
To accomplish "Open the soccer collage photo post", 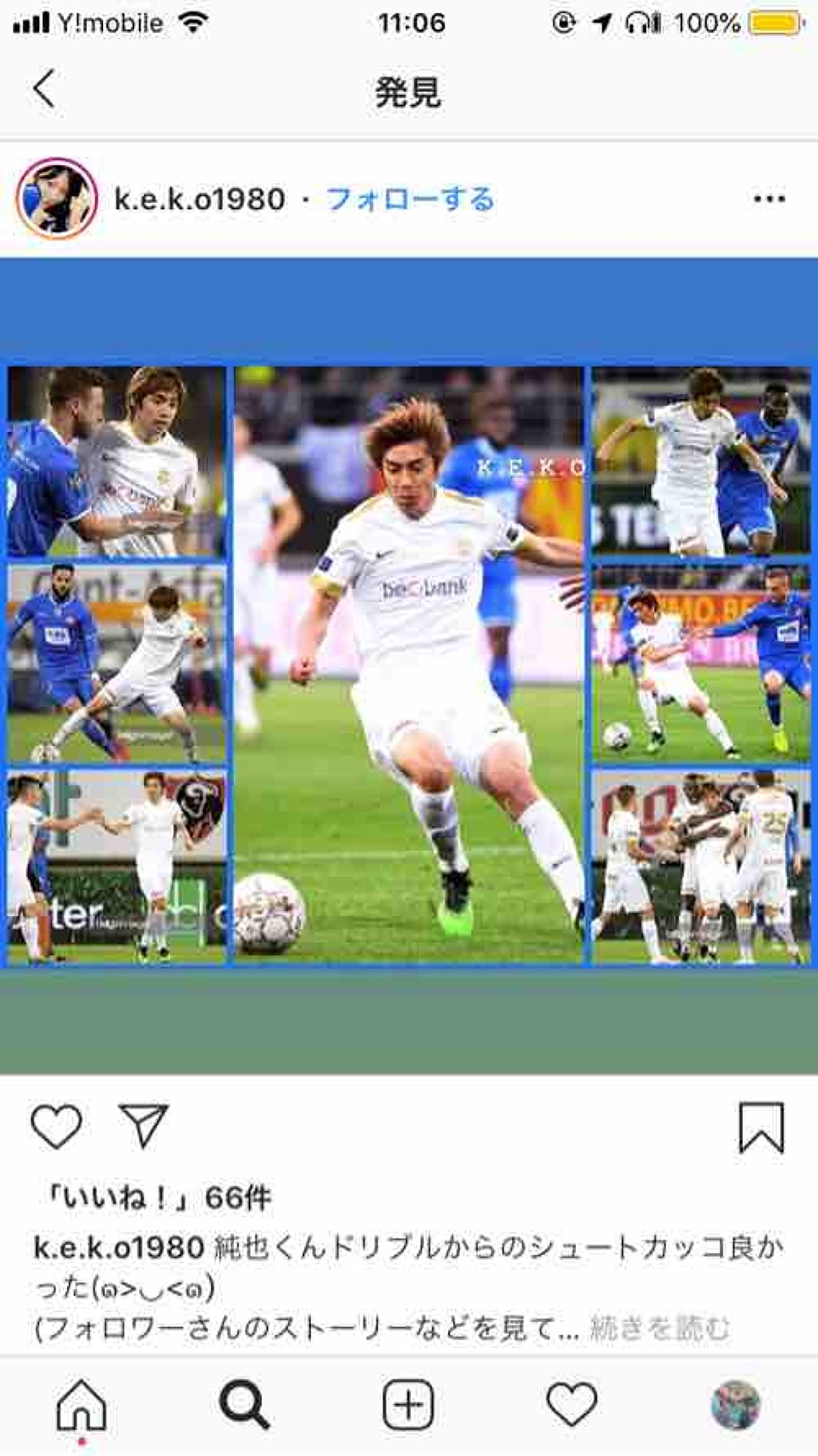I will click(409, 665).
